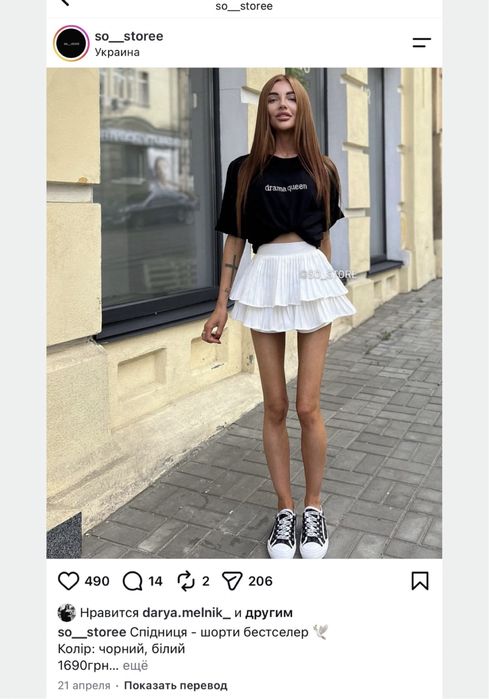The image size is (489, 699).
Task: Go back with the top arrow
Action: tap(65, 3)
